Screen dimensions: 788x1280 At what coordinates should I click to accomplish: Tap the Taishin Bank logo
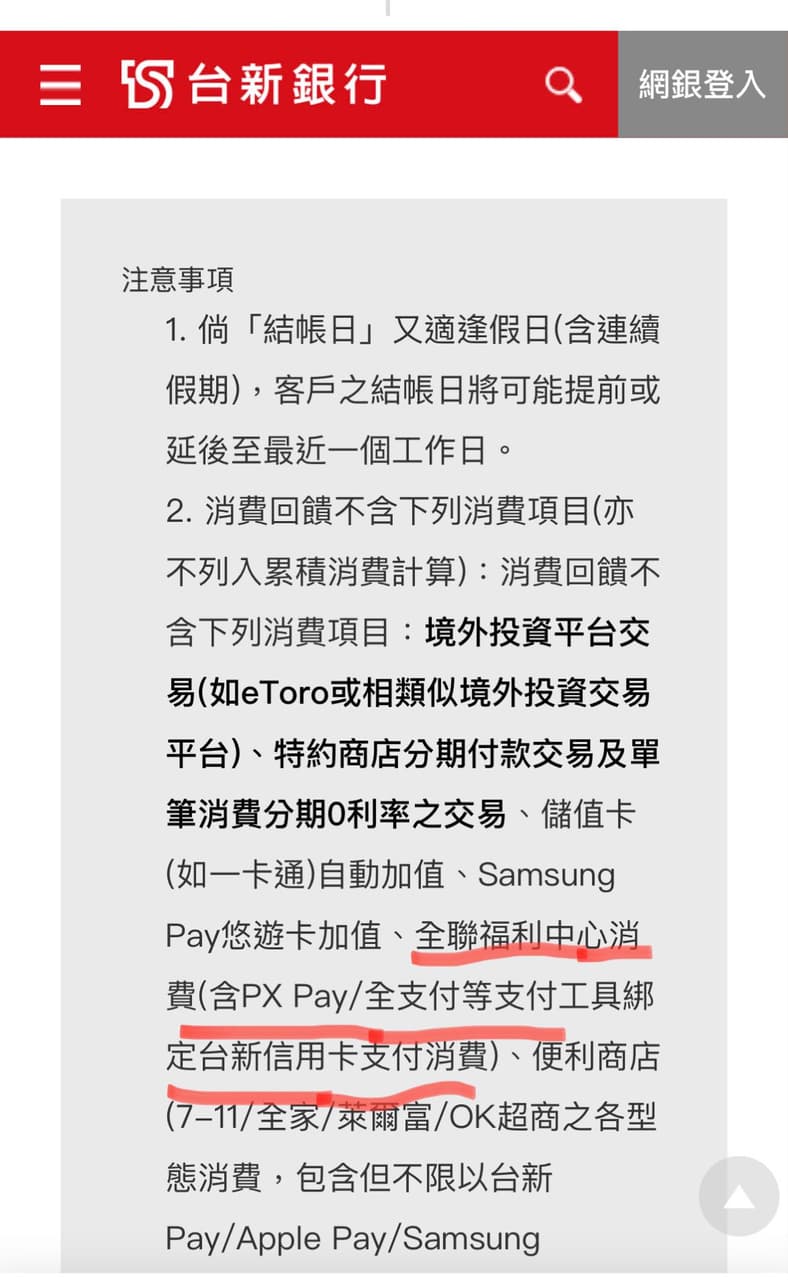pyautogui.click(x=254, y=84)
